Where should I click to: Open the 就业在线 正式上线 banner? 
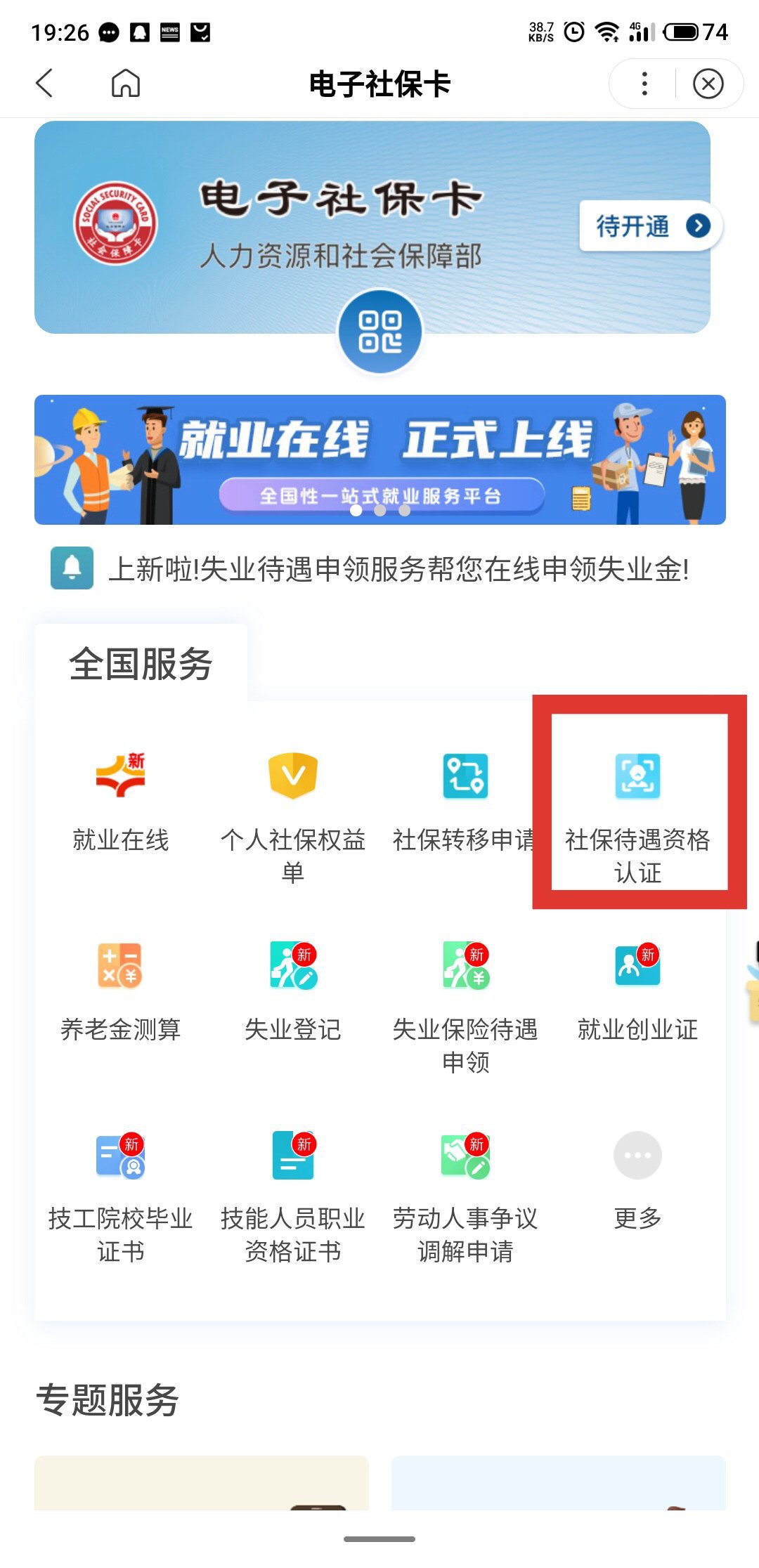379,459
